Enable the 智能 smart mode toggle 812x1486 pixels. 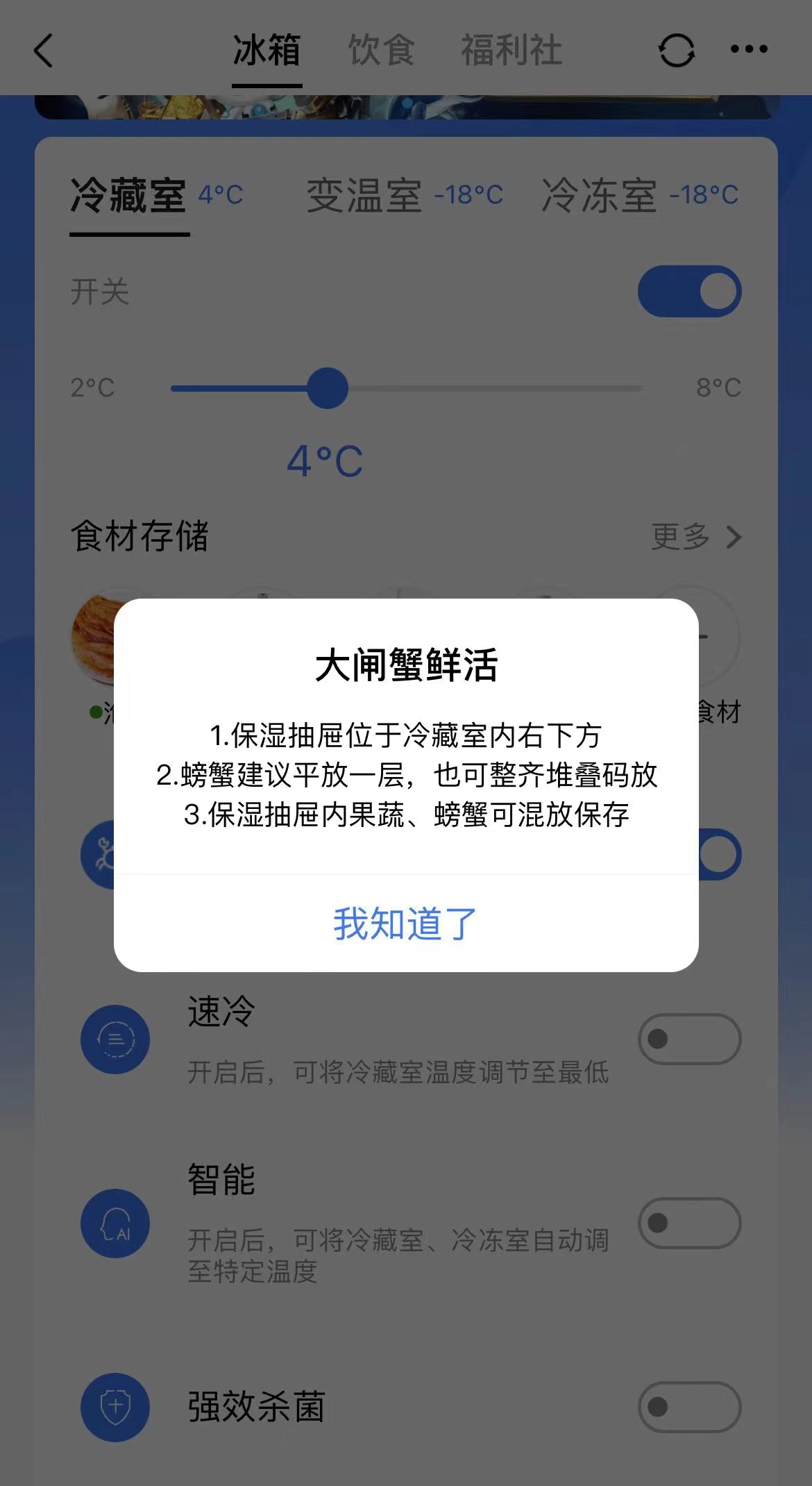pyautogui.click(x=689, y=1224)
